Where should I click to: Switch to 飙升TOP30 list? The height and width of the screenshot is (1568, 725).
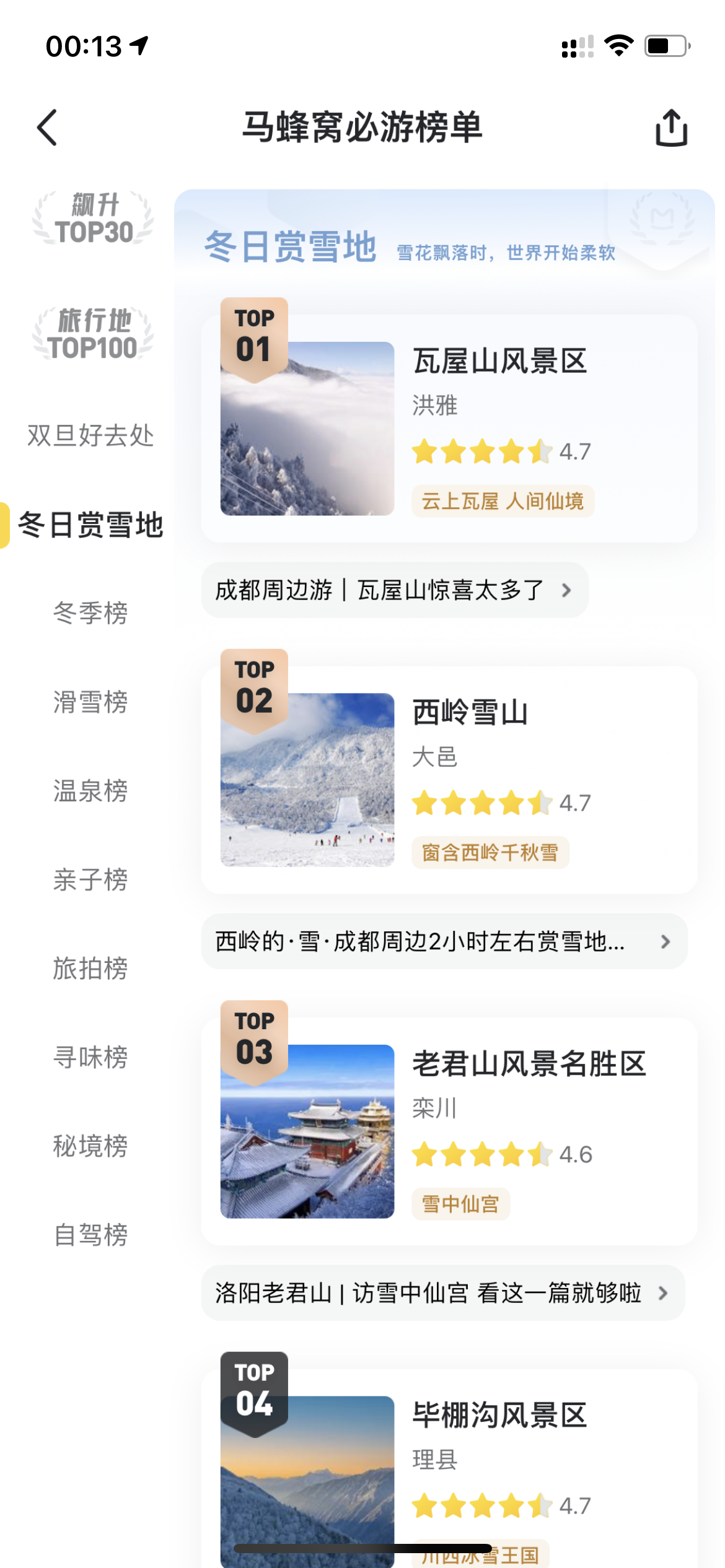93,219
